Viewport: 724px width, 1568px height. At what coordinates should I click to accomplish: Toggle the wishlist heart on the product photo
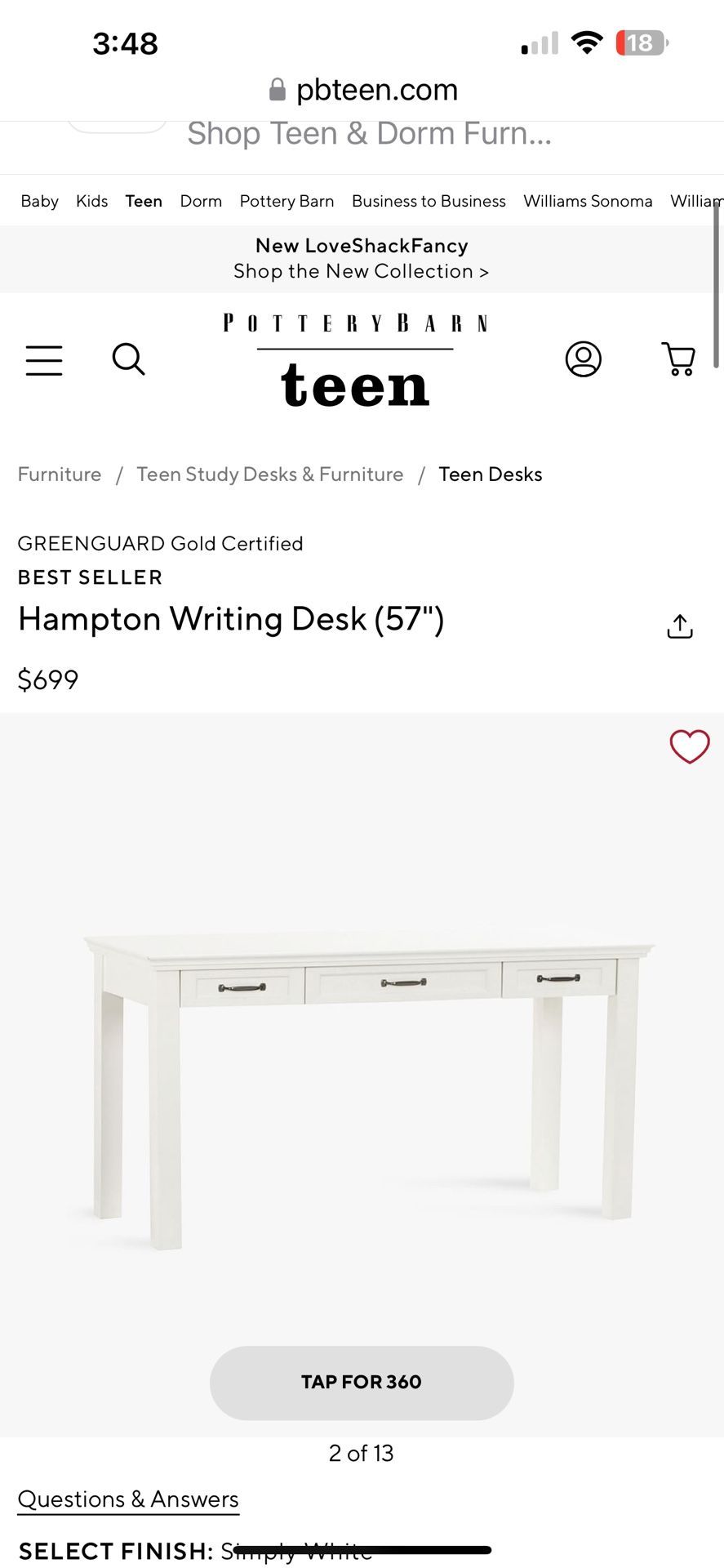(x=690, y=746)
